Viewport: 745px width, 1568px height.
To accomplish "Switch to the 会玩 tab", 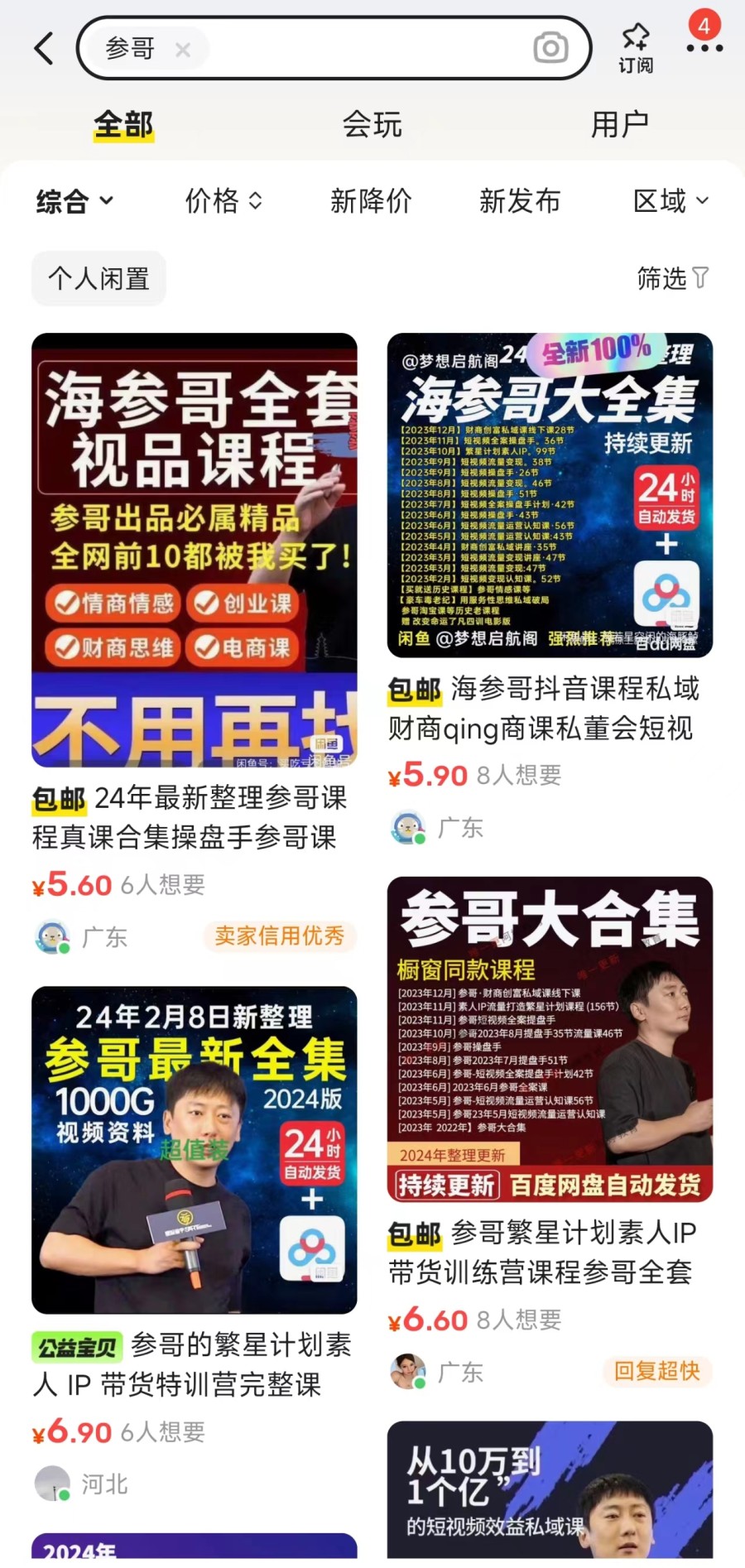I will (x=372, y=125).
